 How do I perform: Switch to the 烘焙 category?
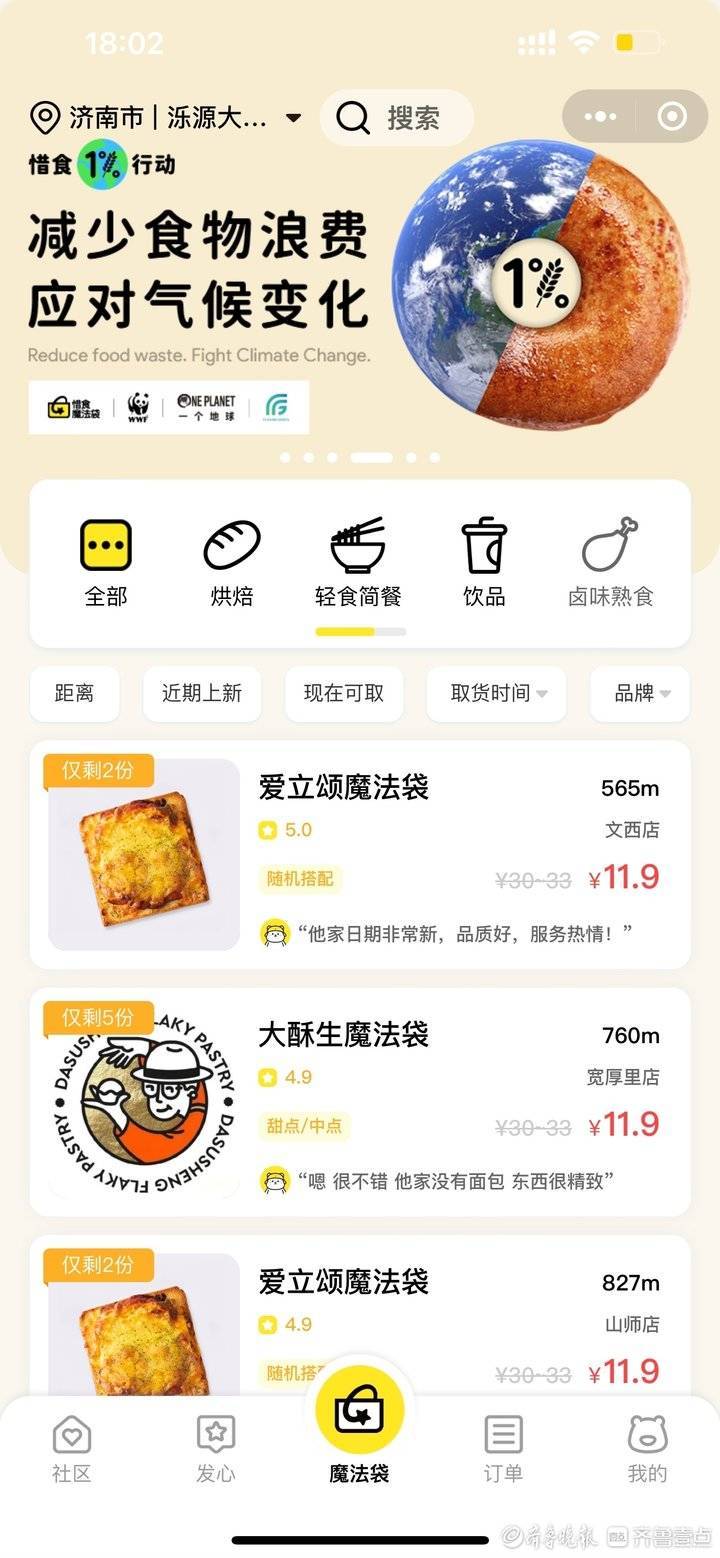(232, 563)
